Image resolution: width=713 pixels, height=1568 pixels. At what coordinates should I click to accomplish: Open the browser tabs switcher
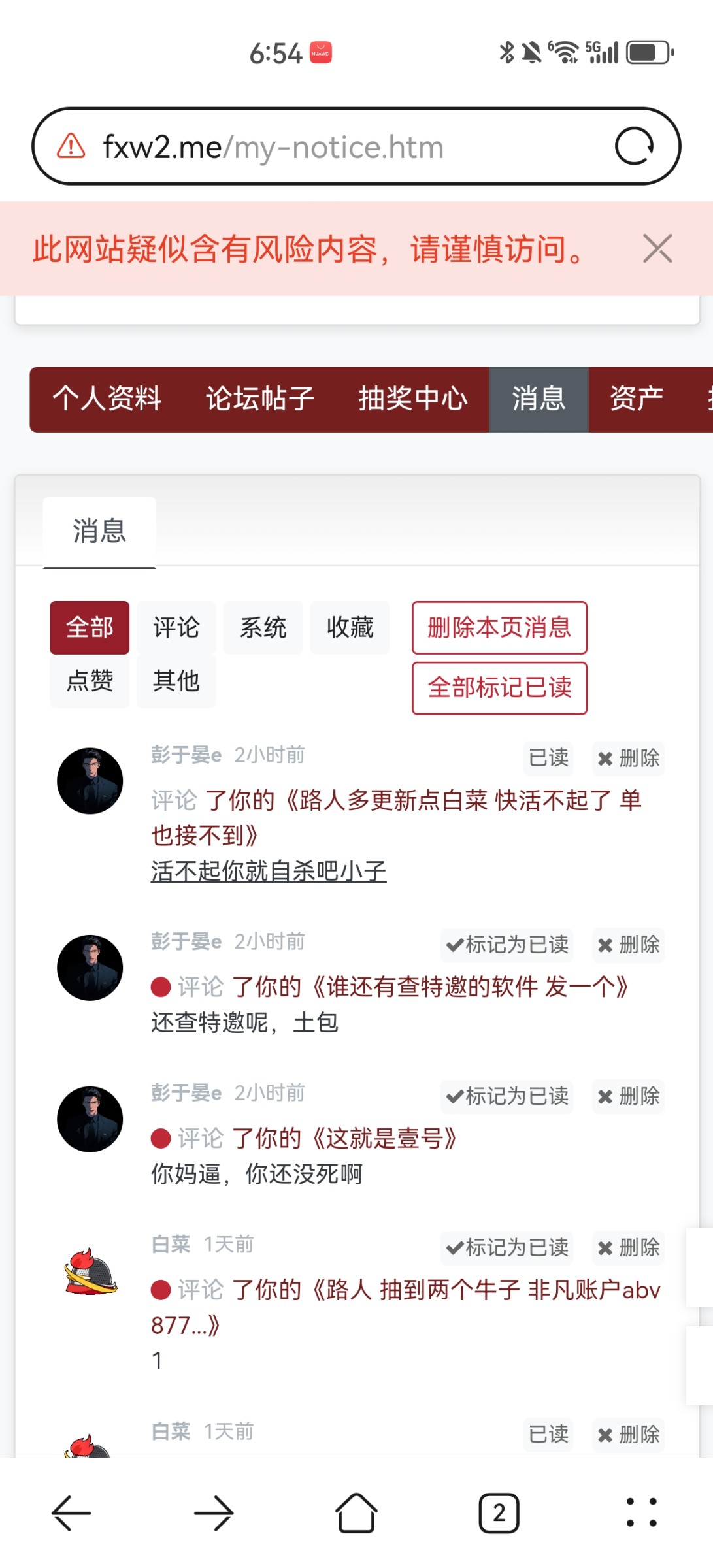499,1512
